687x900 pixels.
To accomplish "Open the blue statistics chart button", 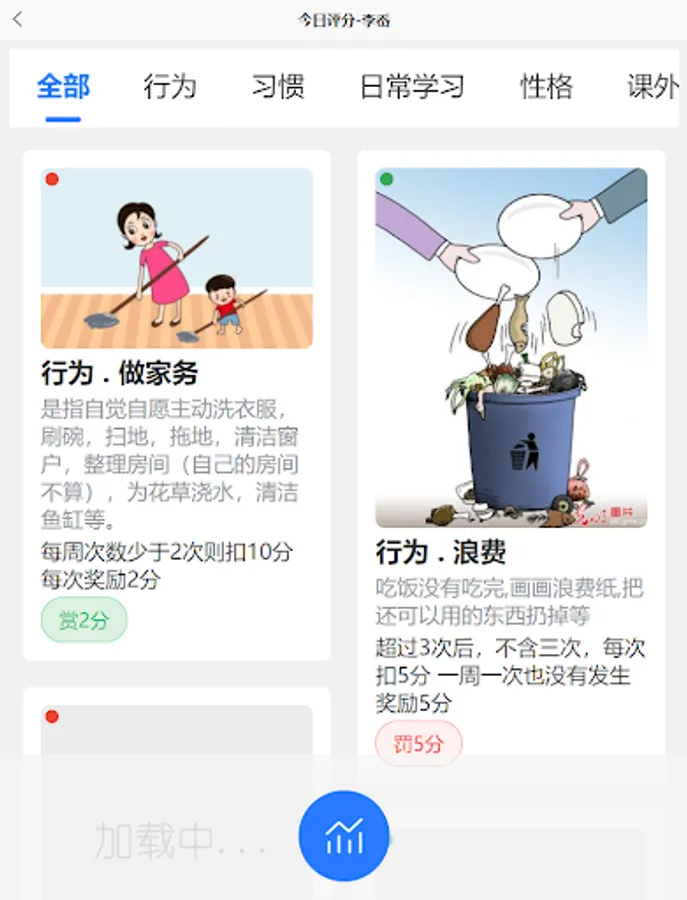I will (x=344, y=836).
